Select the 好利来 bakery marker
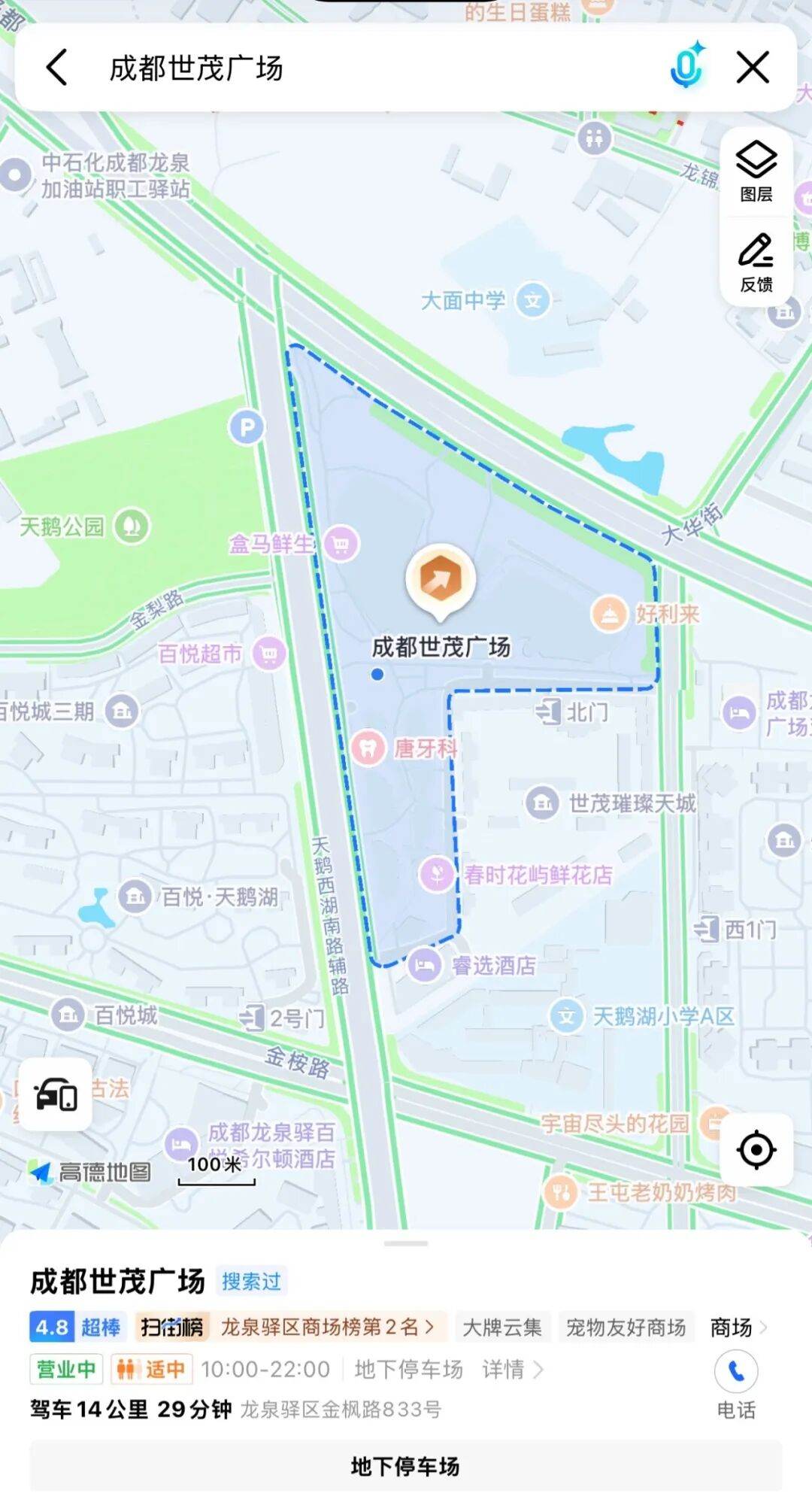This screenshot has height=1496, width=812. point(609,614)
